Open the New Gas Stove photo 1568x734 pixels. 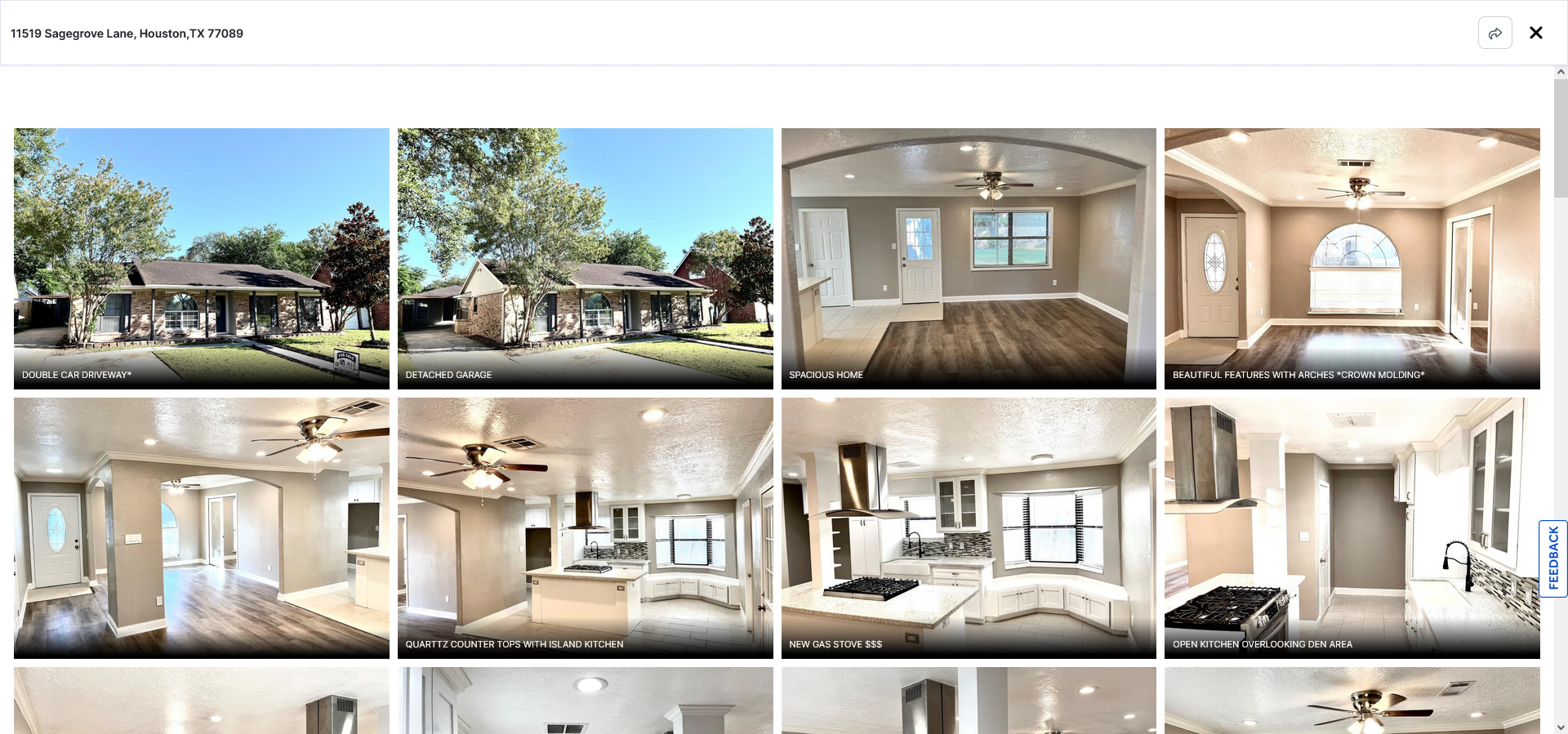pyautogui.click(x=969, y=527)
